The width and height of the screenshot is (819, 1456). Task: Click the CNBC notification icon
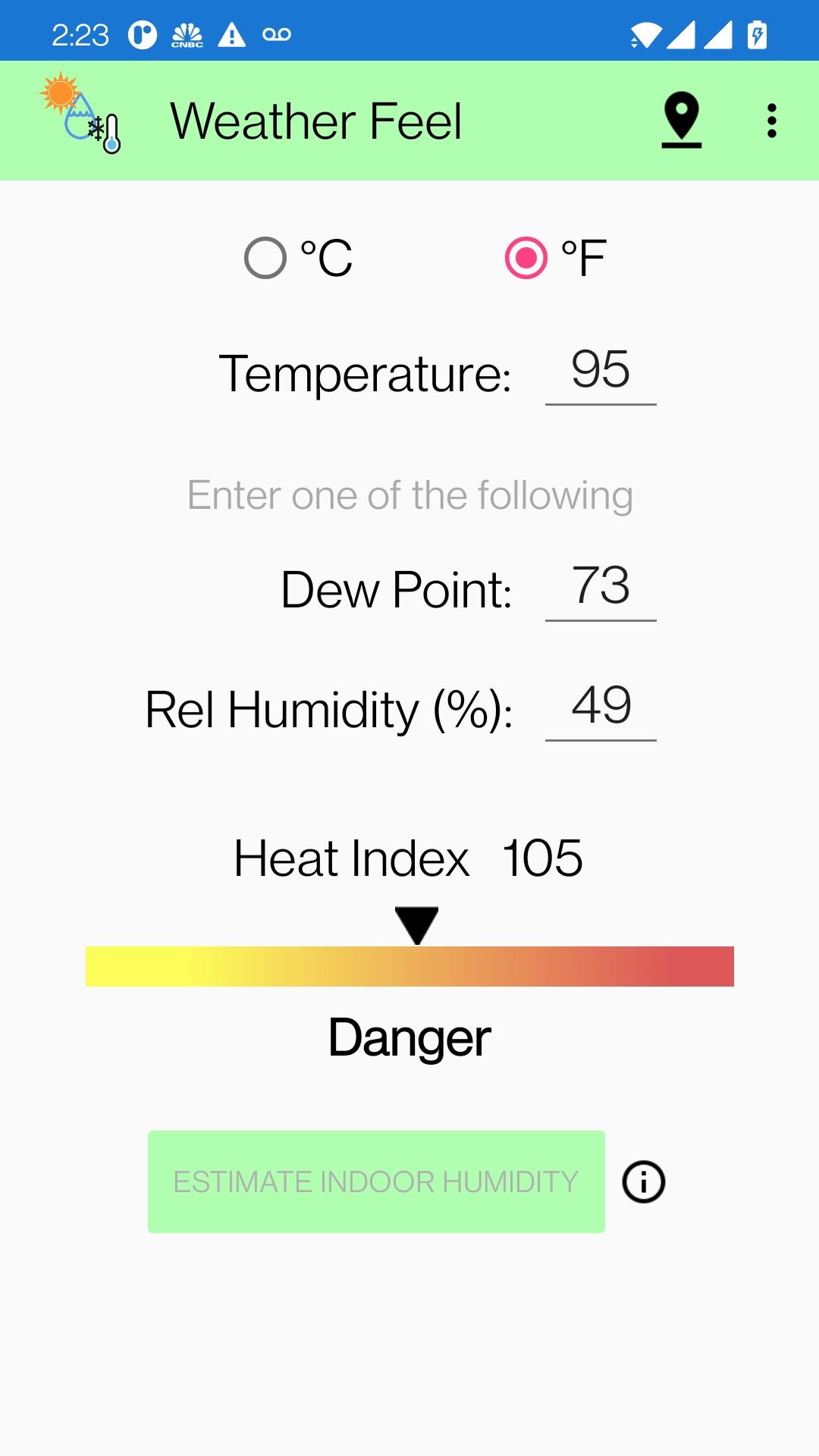(187, 34)
